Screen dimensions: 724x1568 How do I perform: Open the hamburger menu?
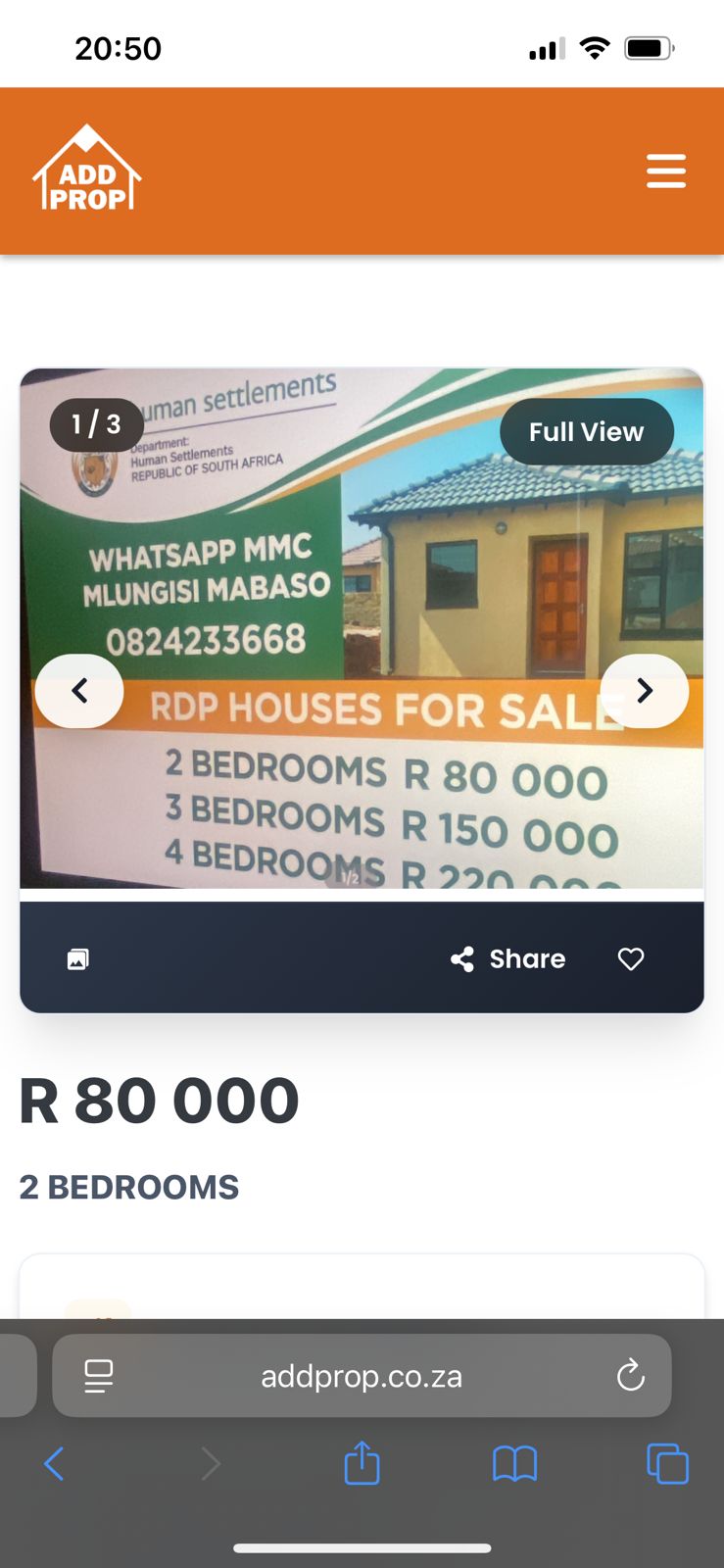coord(666,171)
